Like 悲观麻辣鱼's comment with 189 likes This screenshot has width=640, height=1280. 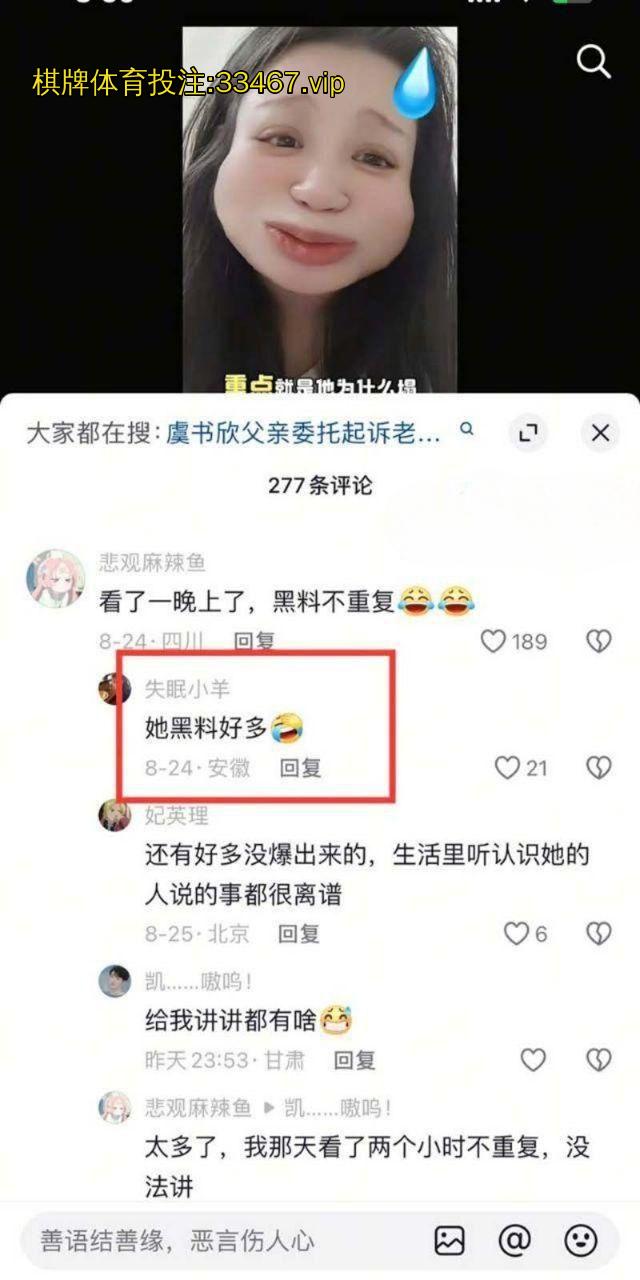494,641
